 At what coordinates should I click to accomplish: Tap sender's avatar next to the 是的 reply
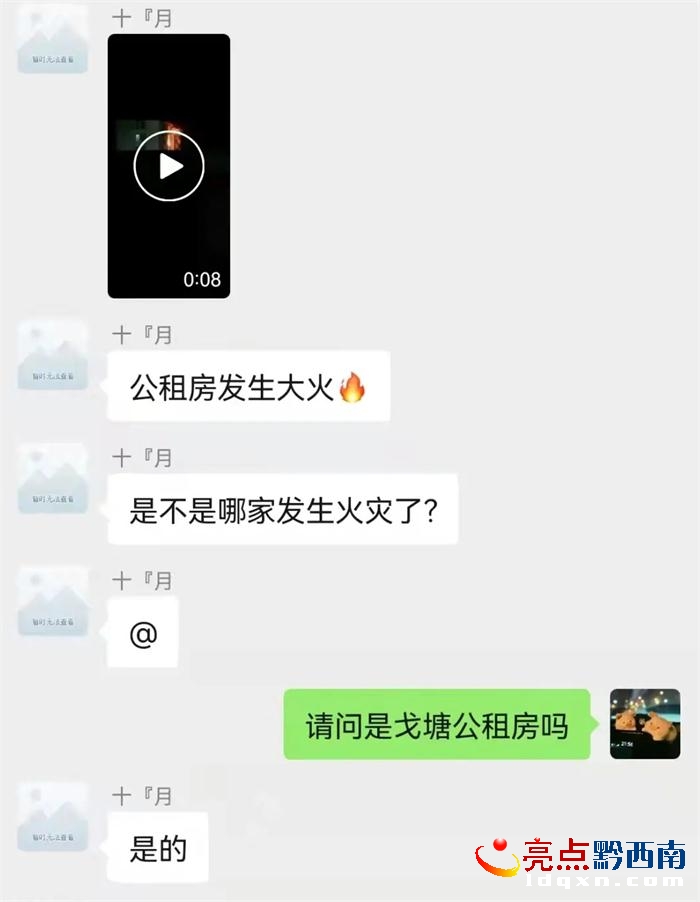[x=53, y=817]
